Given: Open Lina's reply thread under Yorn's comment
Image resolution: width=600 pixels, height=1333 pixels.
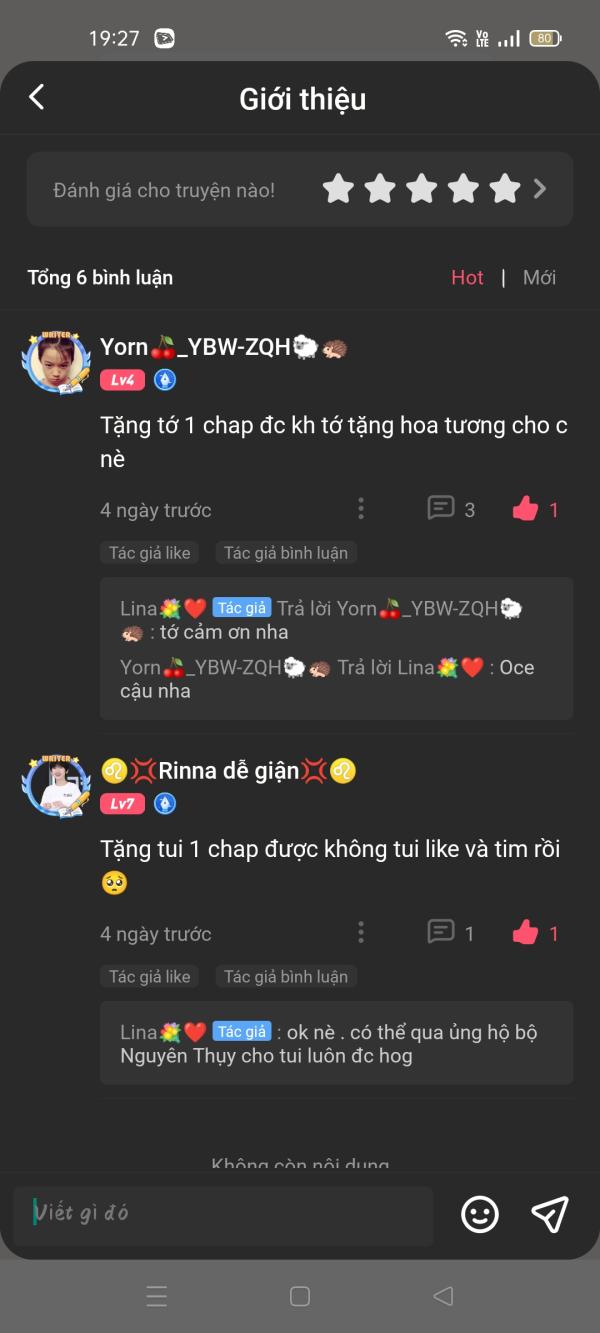Looking at the screenshot, I should (x=336, y=648).
